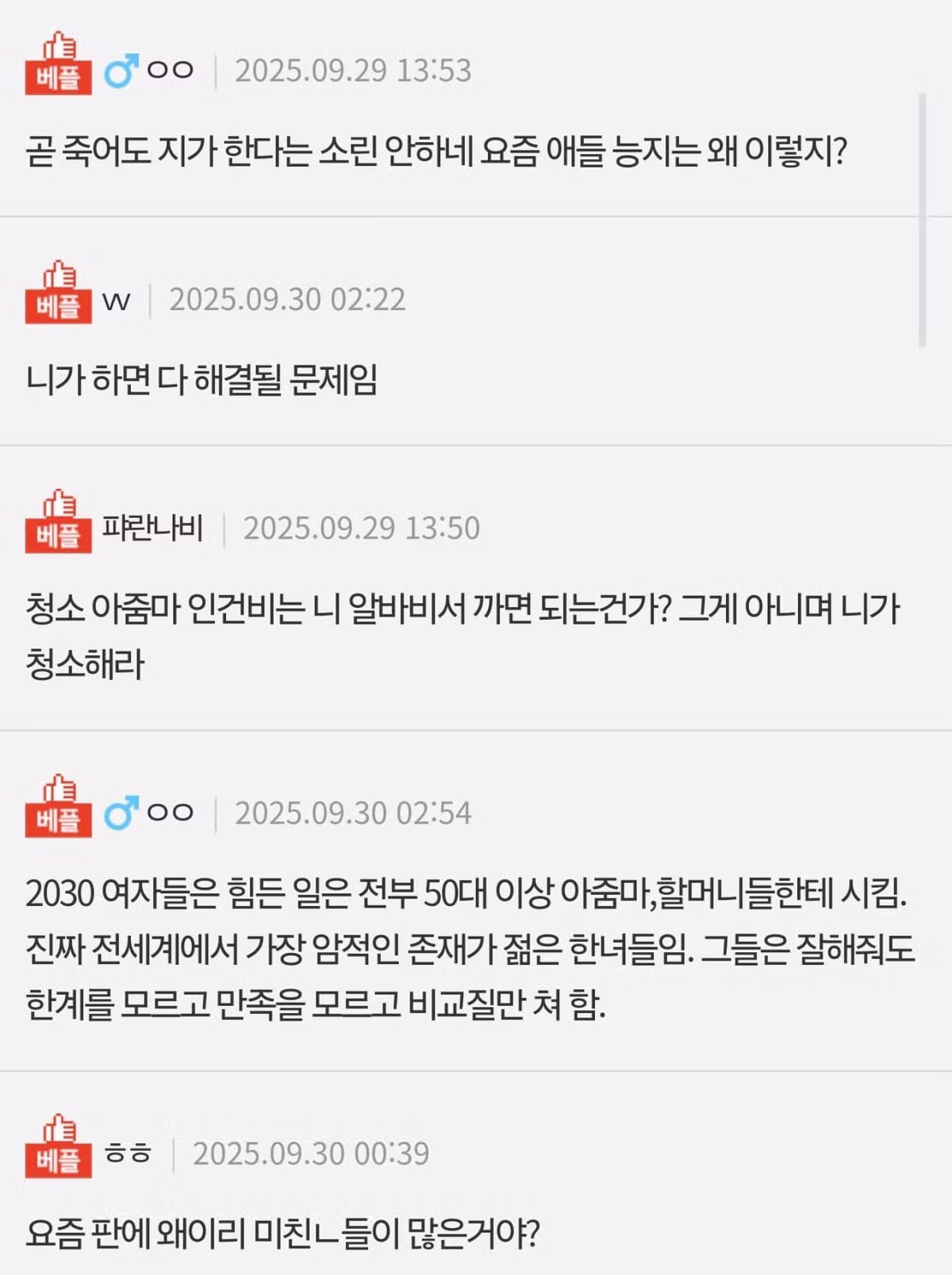Click the thumbs-up graphic atop the last 베플 badge

point(57,1125)
